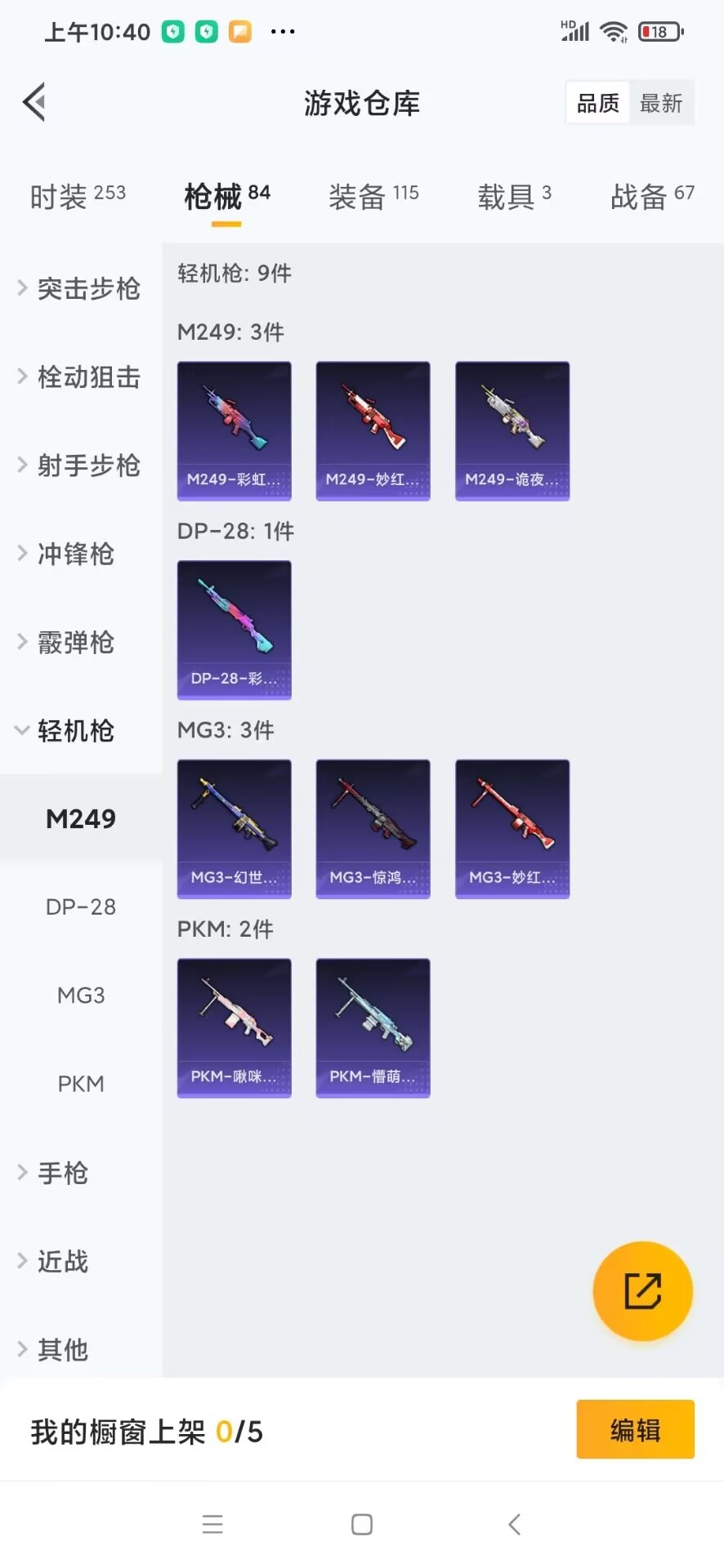Screen dimensions: 724x1568
Task: Expand the 霰弹枪 category
Action: pos(75,642)
